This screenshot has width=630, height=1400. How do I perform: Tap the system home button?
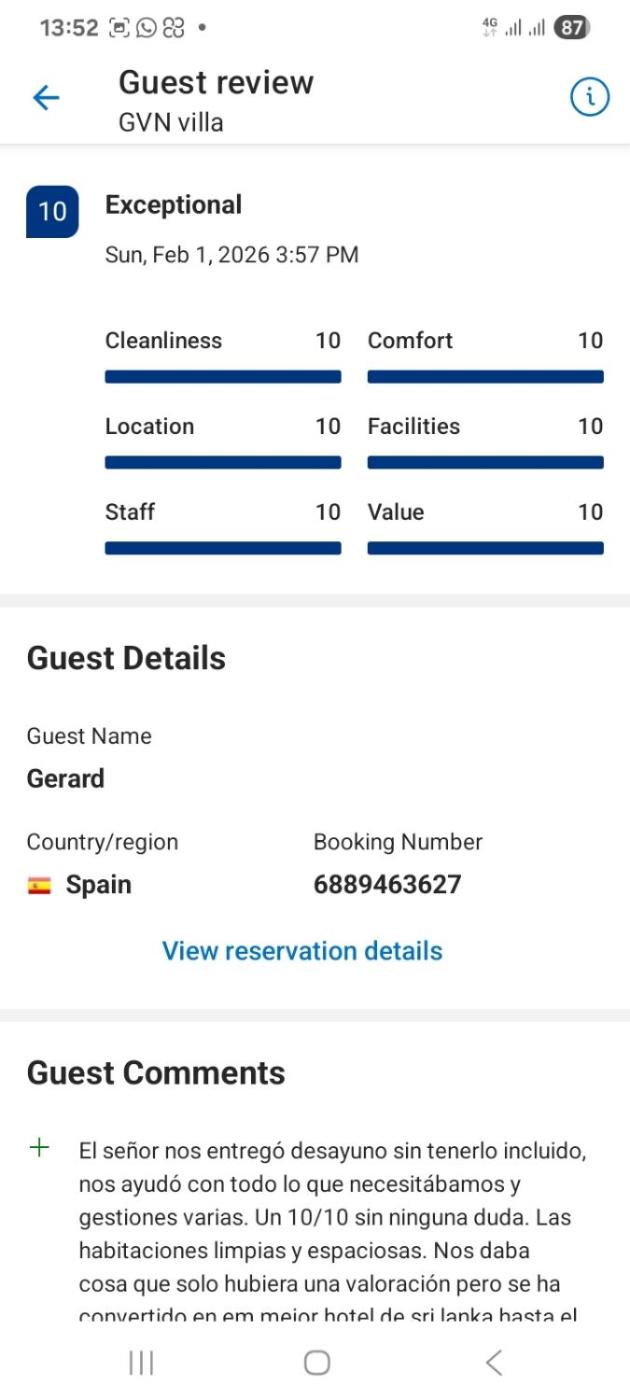pos(317,1362)
